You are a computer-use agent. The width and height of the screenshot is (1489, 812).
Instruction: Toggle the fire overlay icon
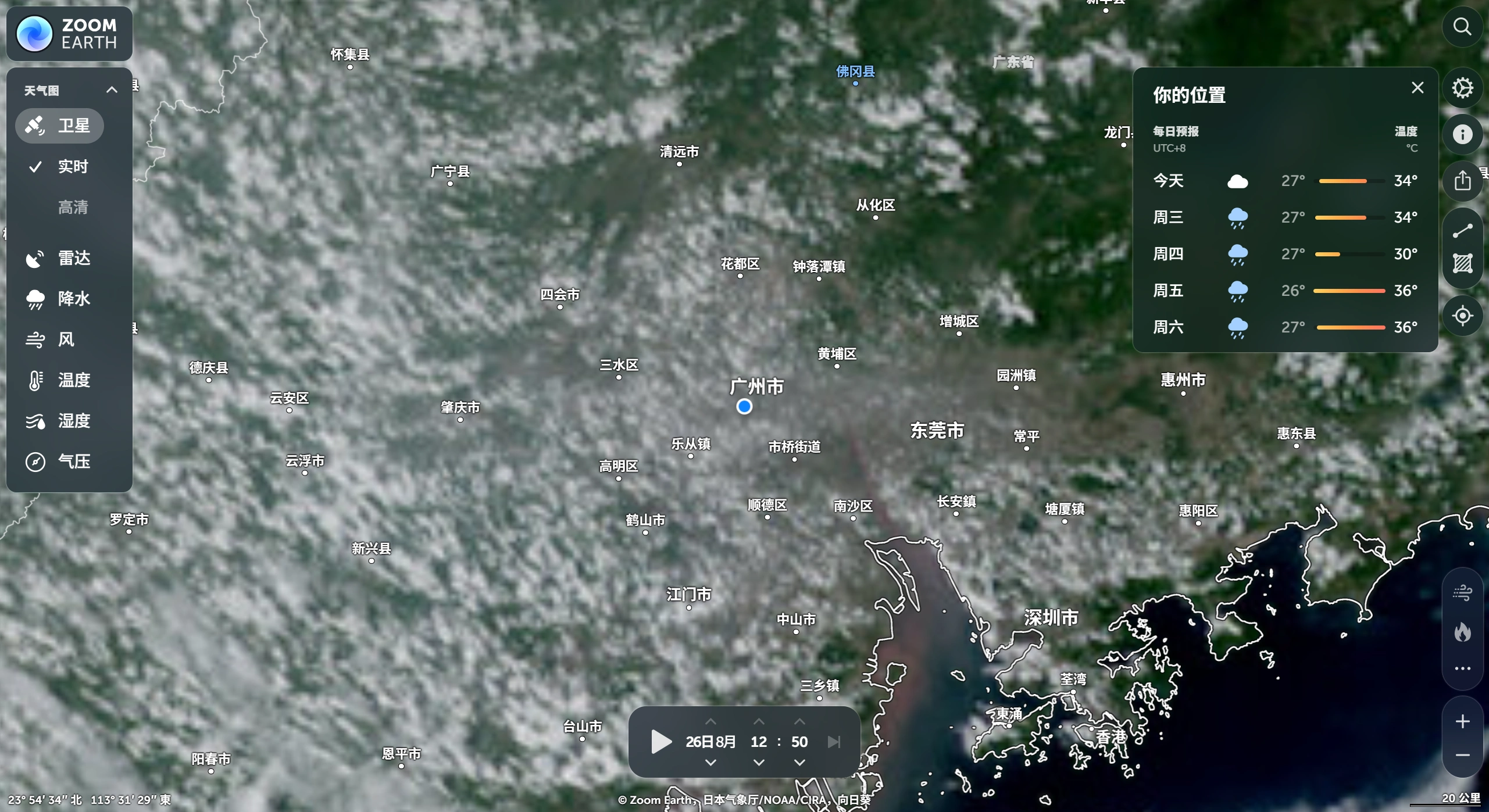(x=1462, y=632)
